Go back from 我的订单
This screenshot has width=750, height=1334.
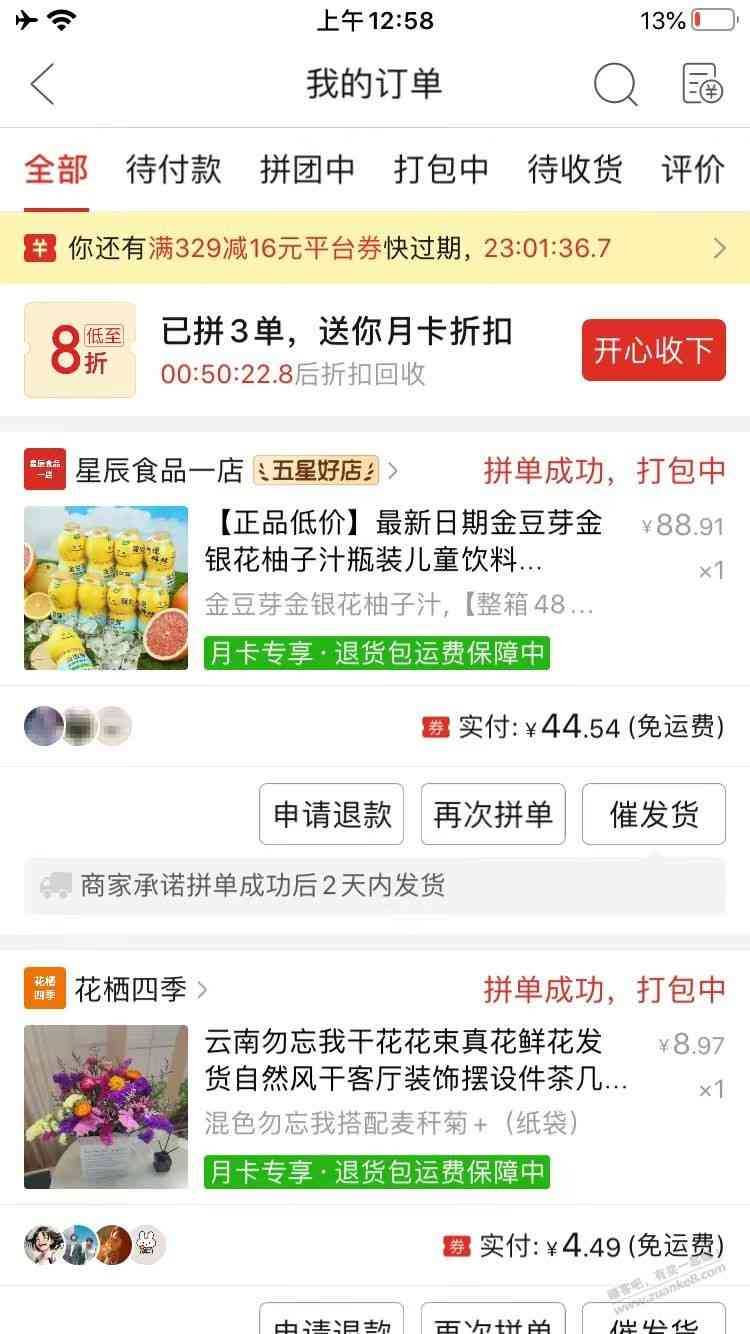[42, 84]
